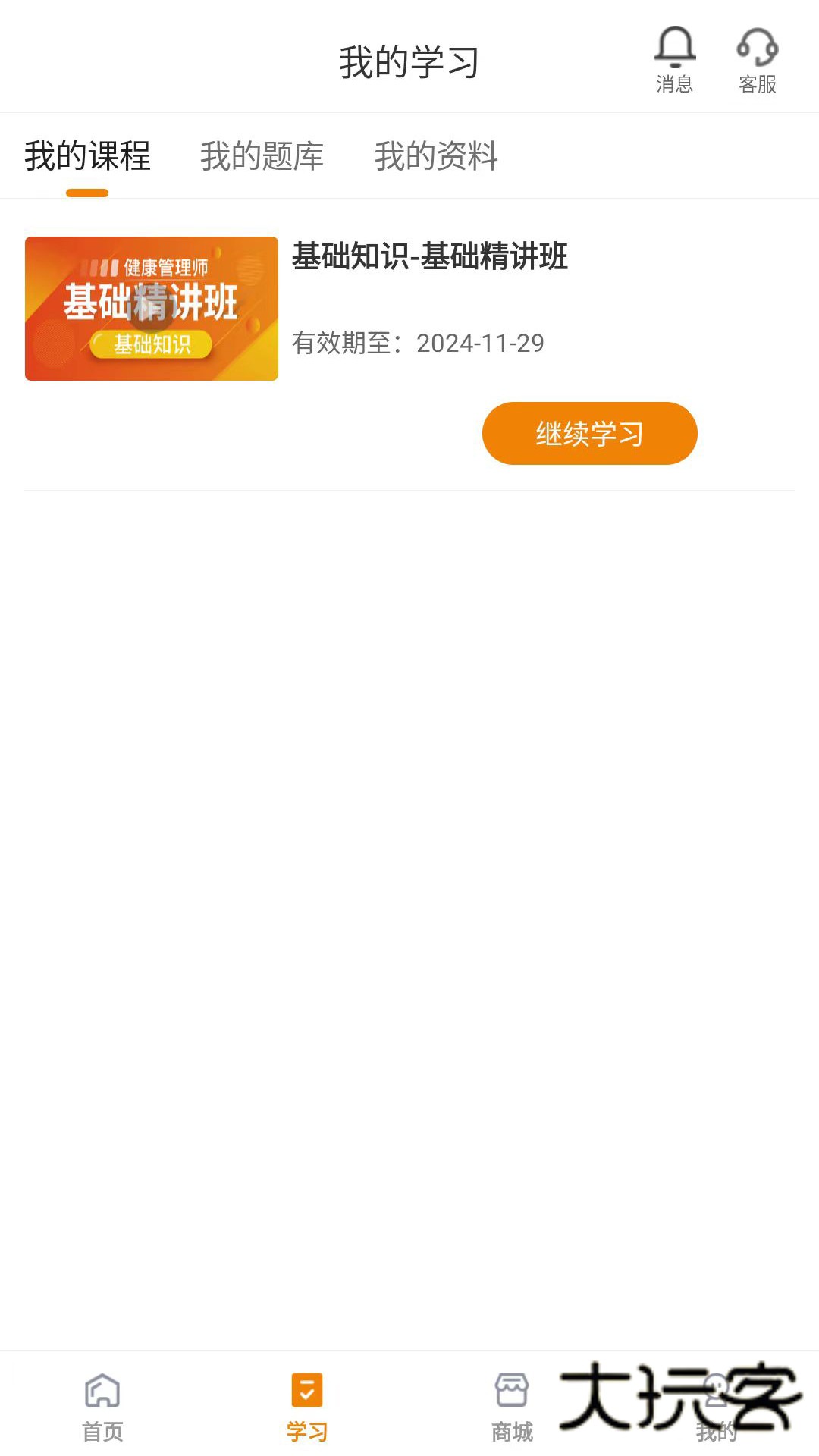Tap the bell icon above 消息 label

pos(673,44)
